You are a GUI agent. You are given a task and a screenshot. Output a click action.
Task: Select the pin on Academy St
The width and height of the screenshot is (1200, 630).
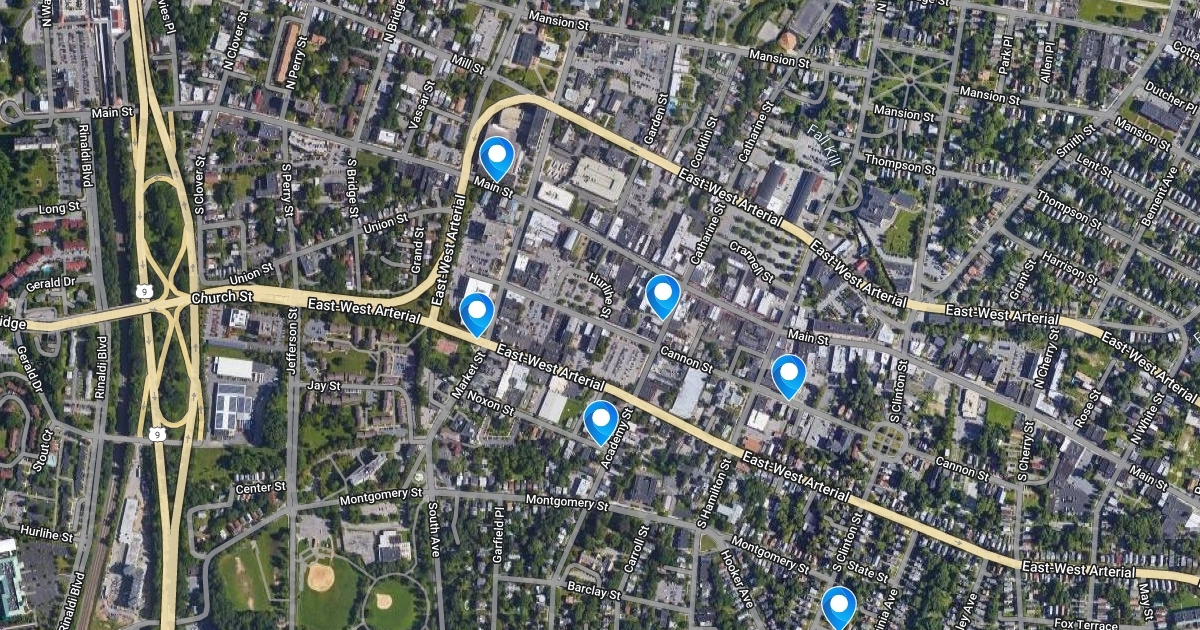(x=601, y=420)
